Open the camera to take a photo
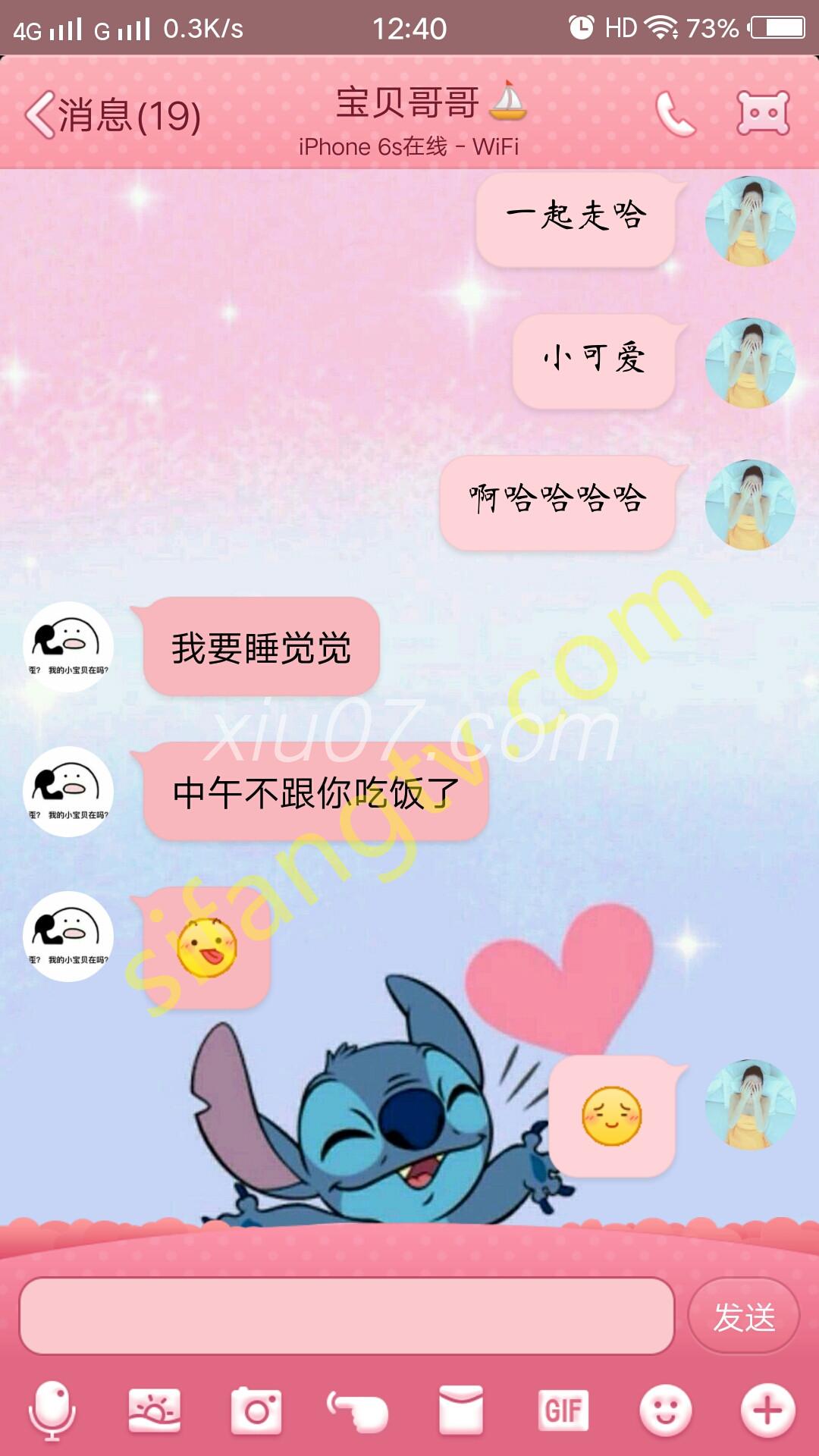 click(256, 1410)
